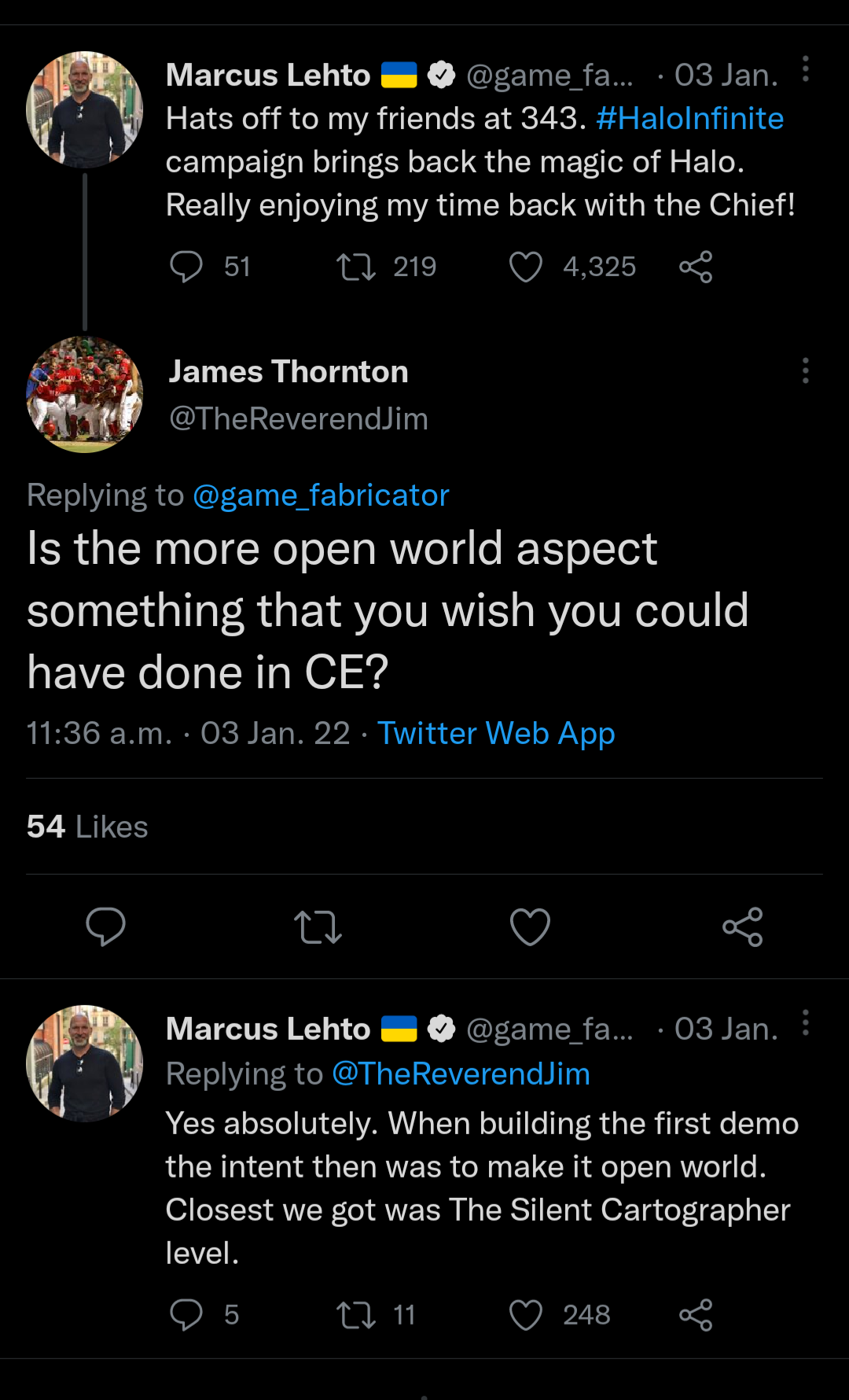Viewport: 849px width, 1400px height.
Task: Comment on the reply with 5 replies
Action: point(186,1315)
